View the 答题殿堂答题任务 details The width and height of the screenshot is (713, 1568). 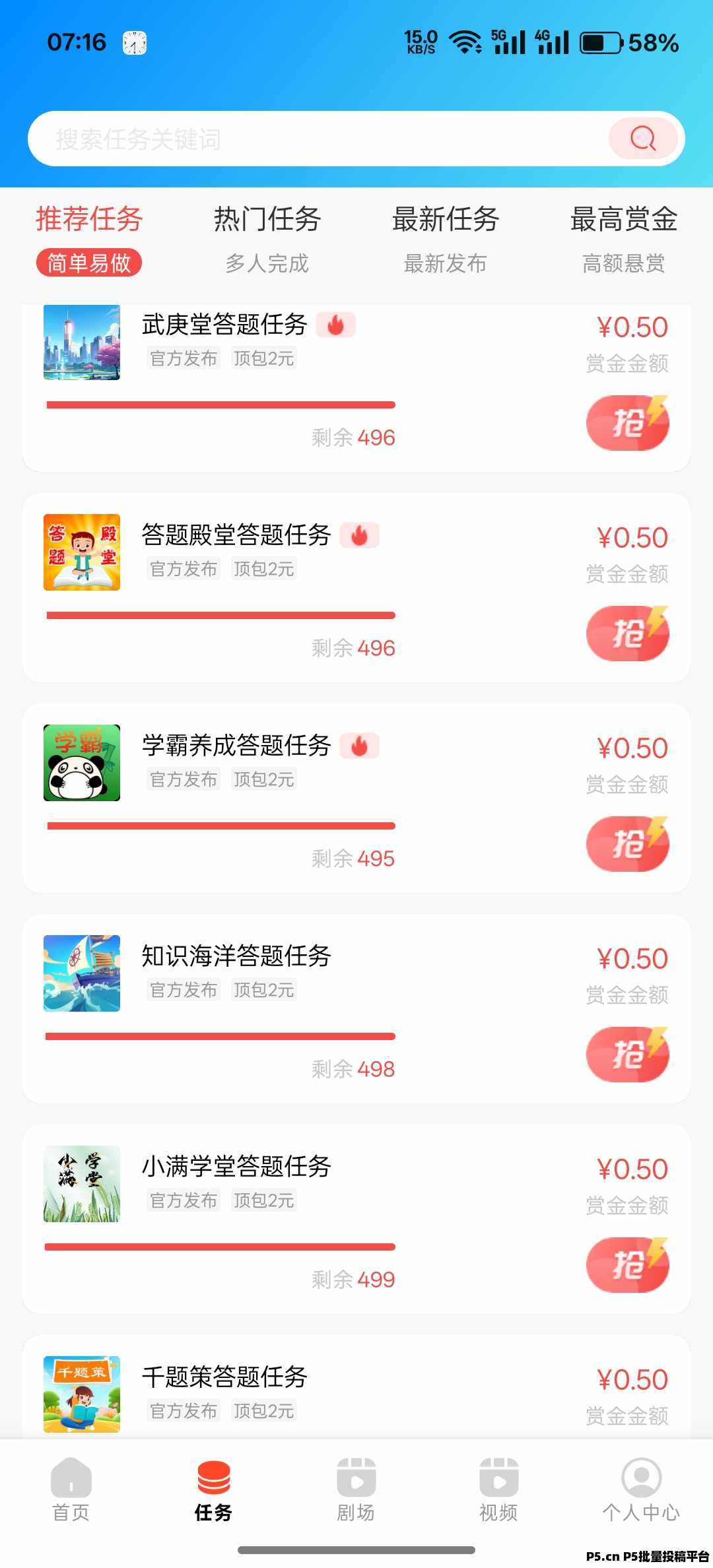236,535
